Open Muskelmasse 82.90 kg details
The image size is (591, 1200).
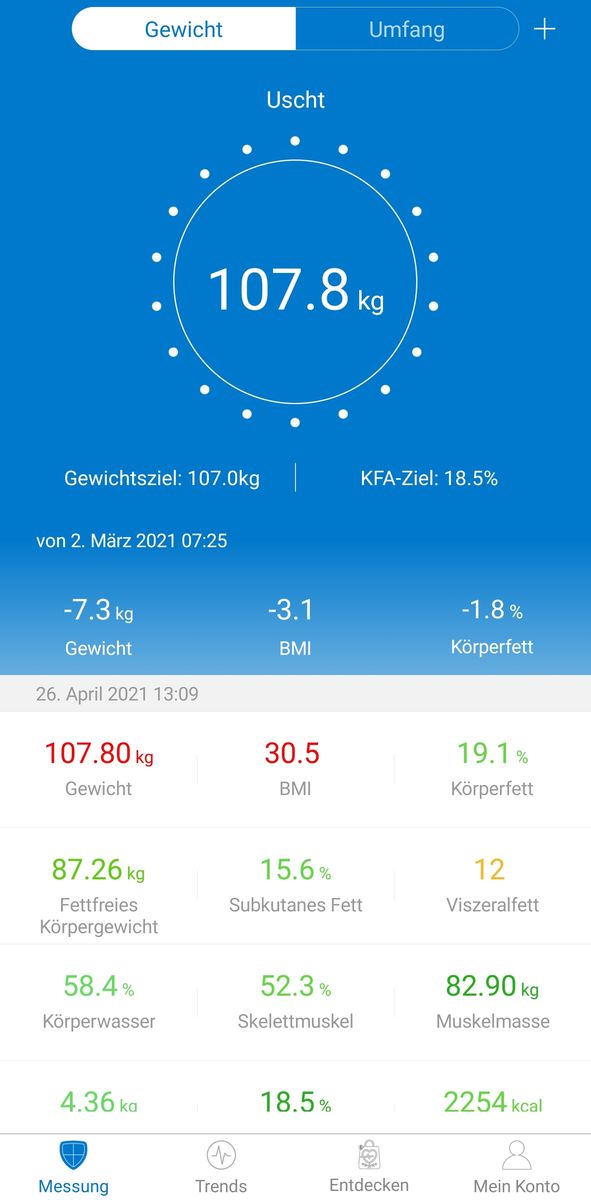coord(492,1003)
